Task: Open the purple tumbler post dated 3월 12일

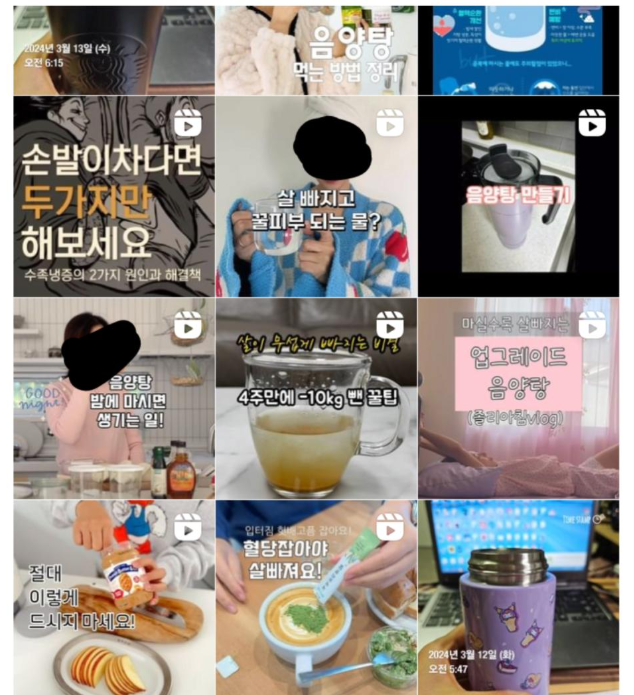Action: (x=518, y=597)
